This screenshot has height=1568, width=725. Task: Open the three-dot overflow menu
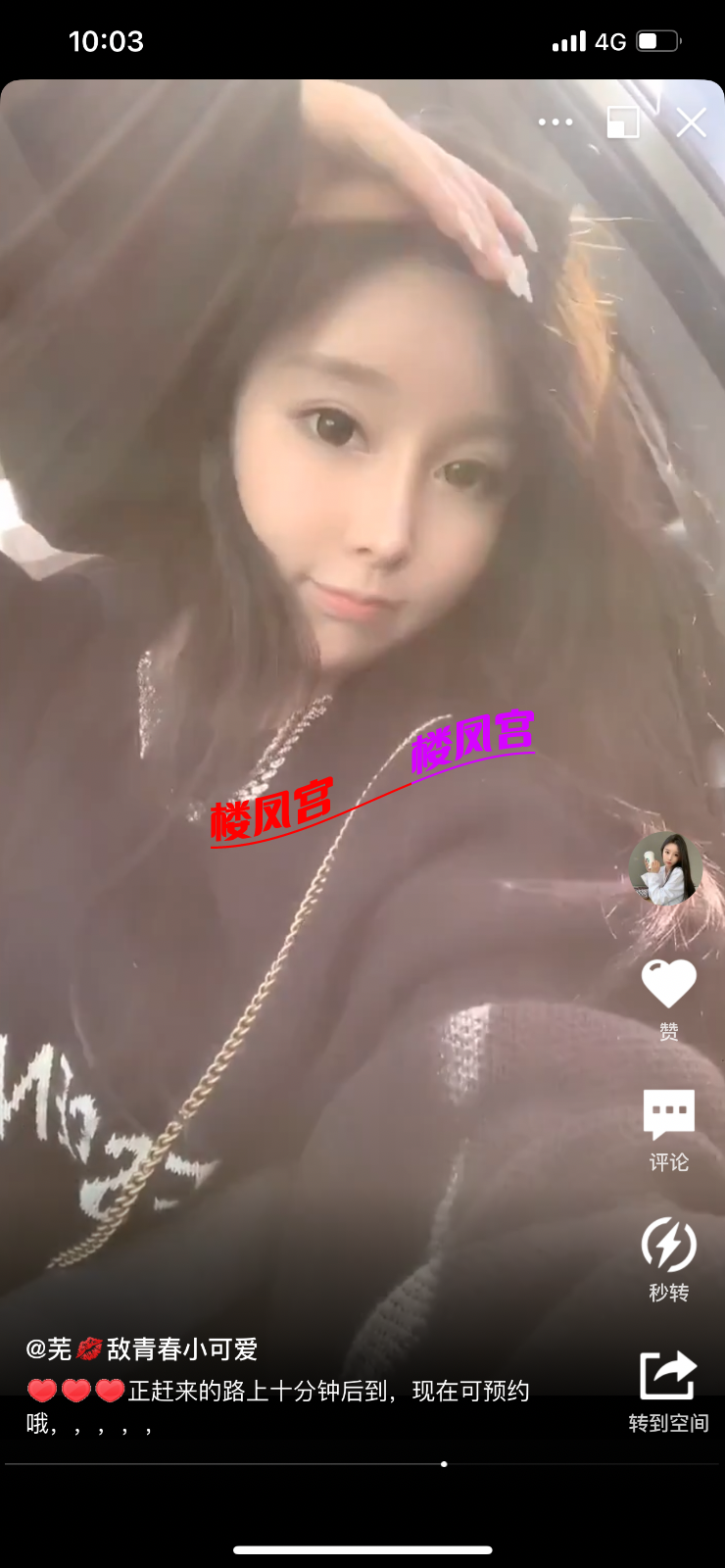[x=556, y=122]
